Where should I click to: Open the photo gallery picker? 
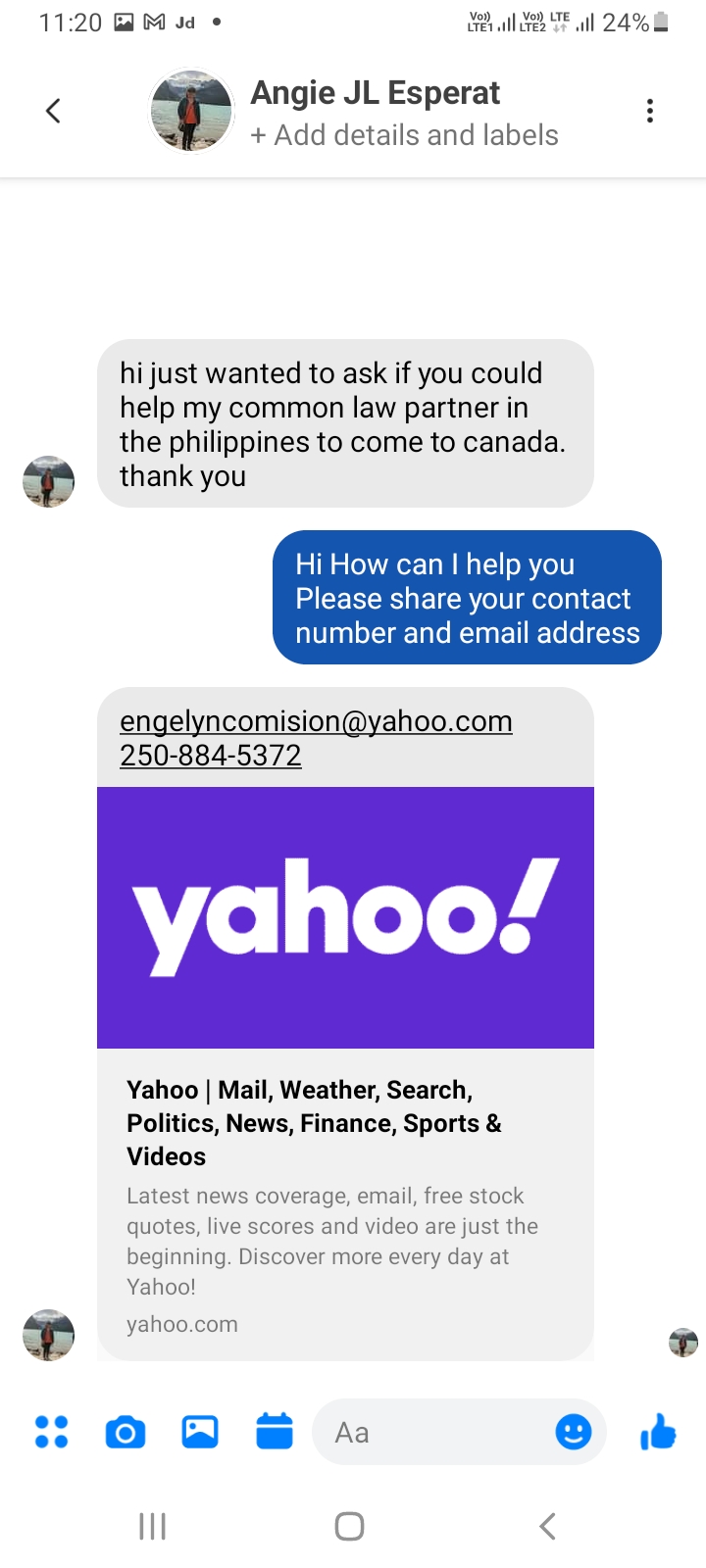200,1432
